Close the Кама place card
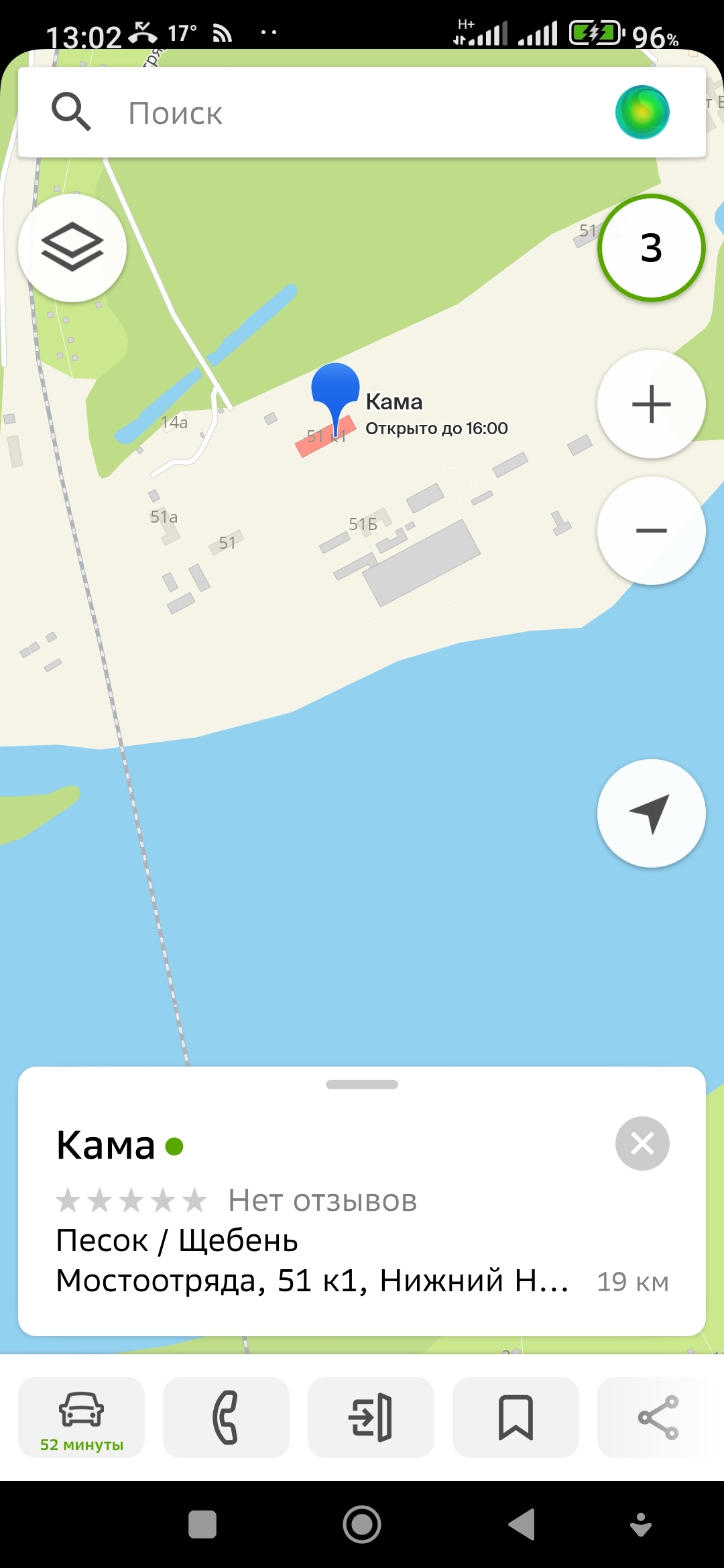724x1568 pixels. tap(642, 1144)
